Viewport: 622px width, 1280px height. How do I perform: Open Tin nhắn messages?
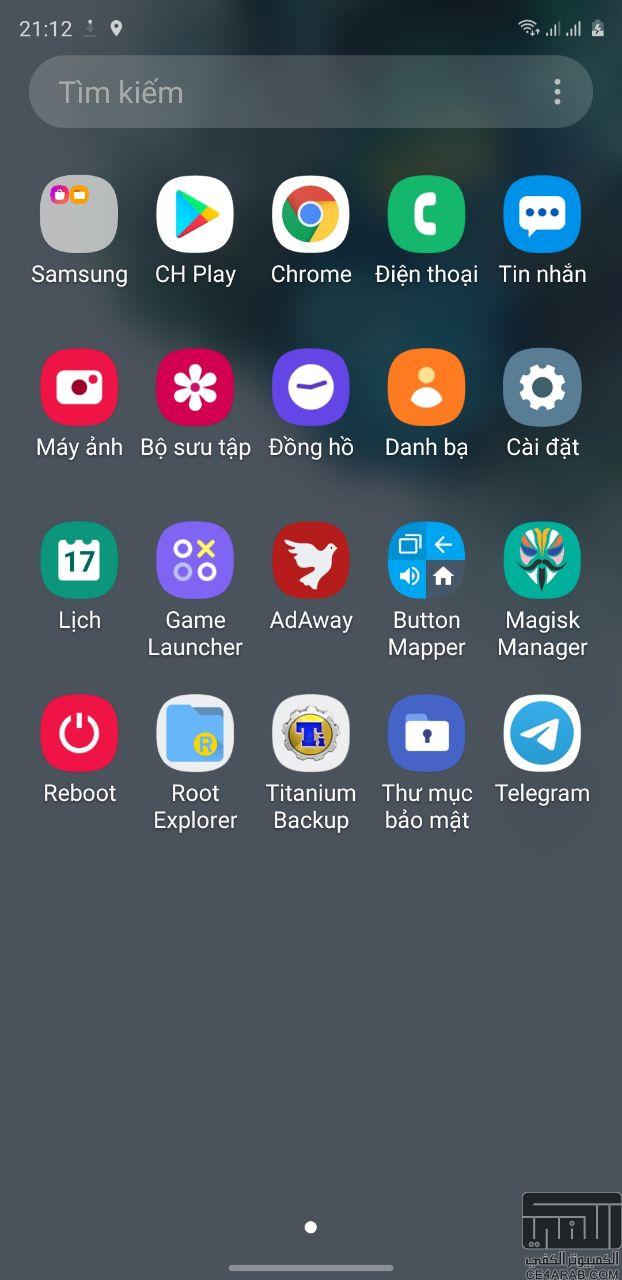[x=542, y=215]
